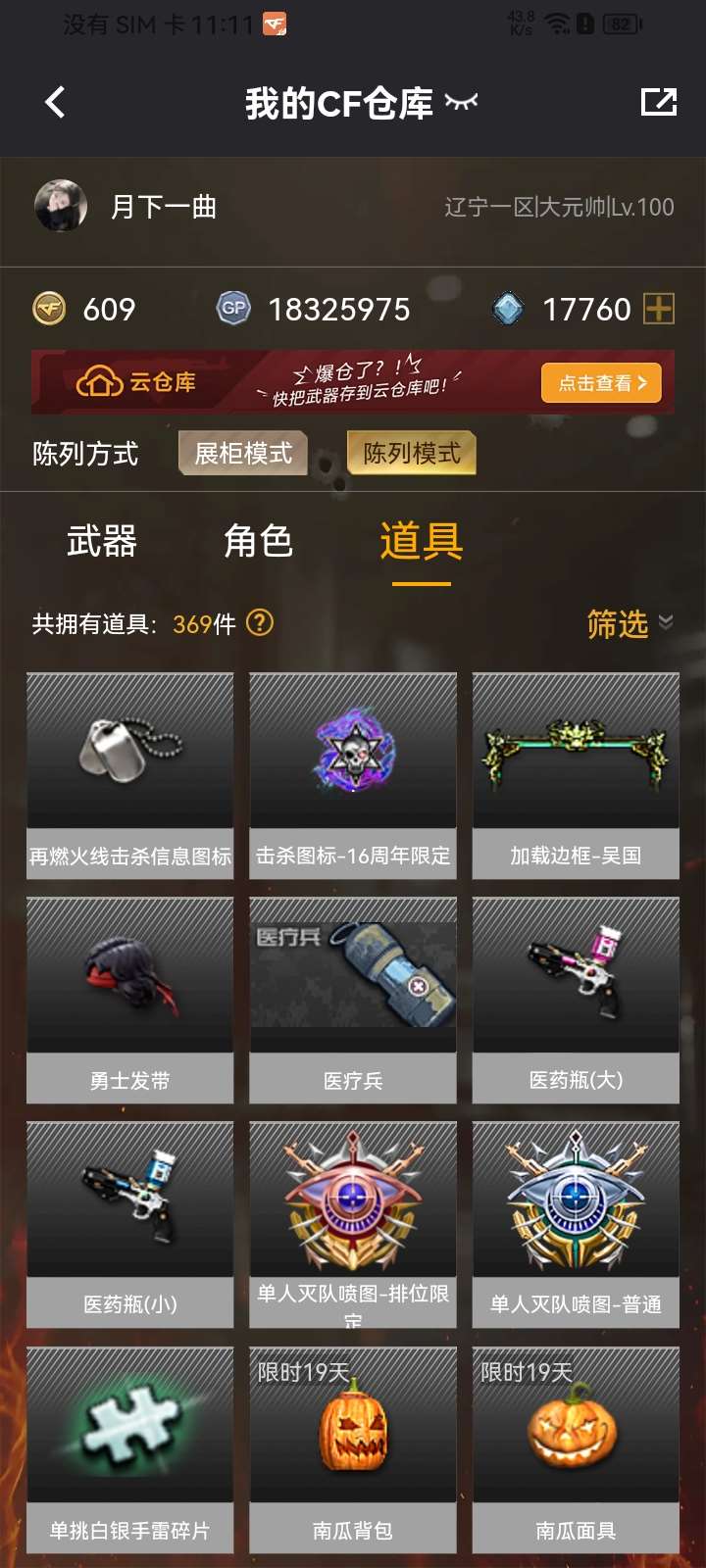Expand the 筛选 filter dropdown
Image resolution: width=706 pixels, height=1568 pixels.
coord(629,624)
